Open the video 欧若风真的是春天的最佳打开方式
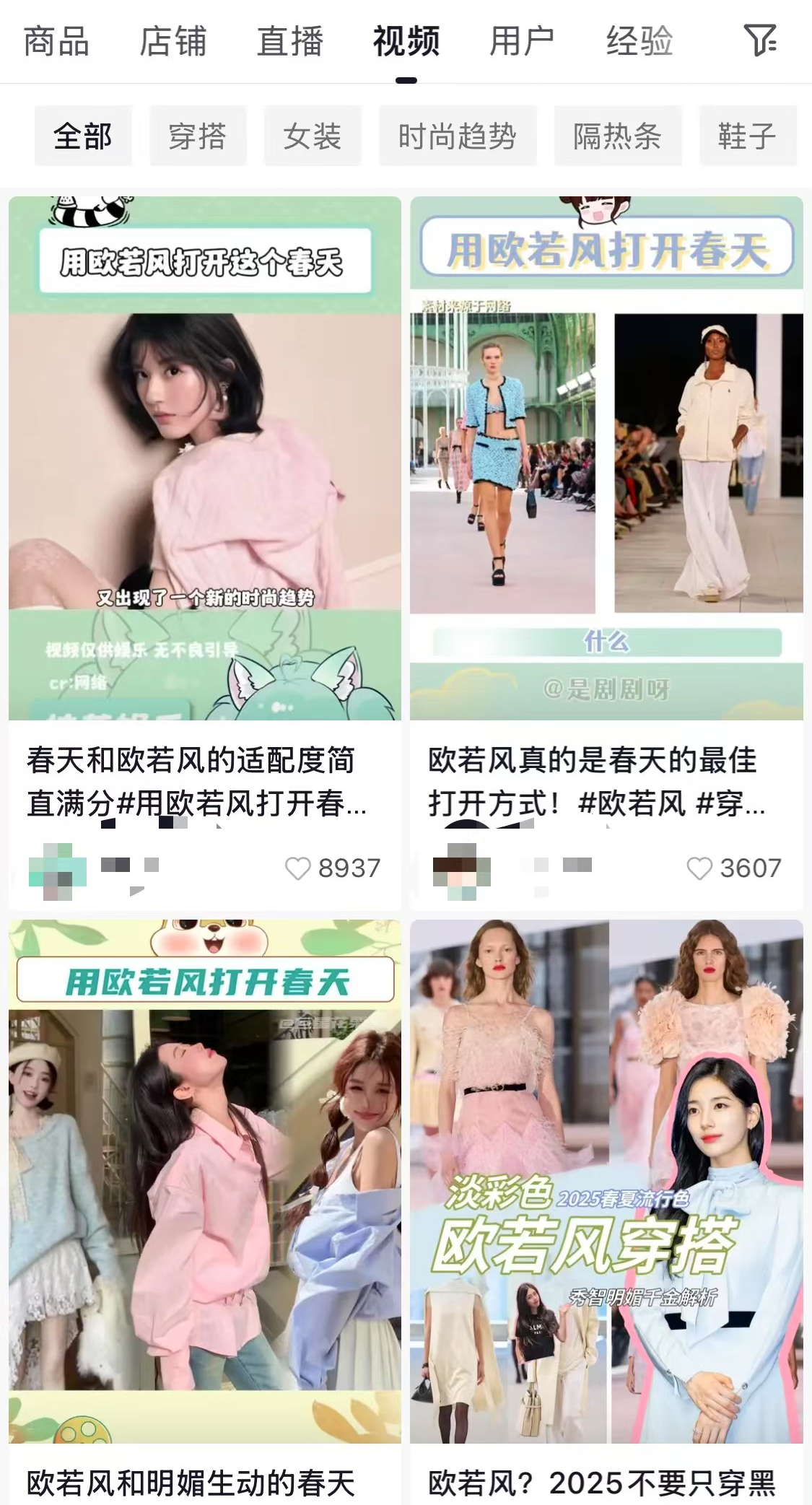The width and height of the screenshot is (812, 1505). coord(606,458)
